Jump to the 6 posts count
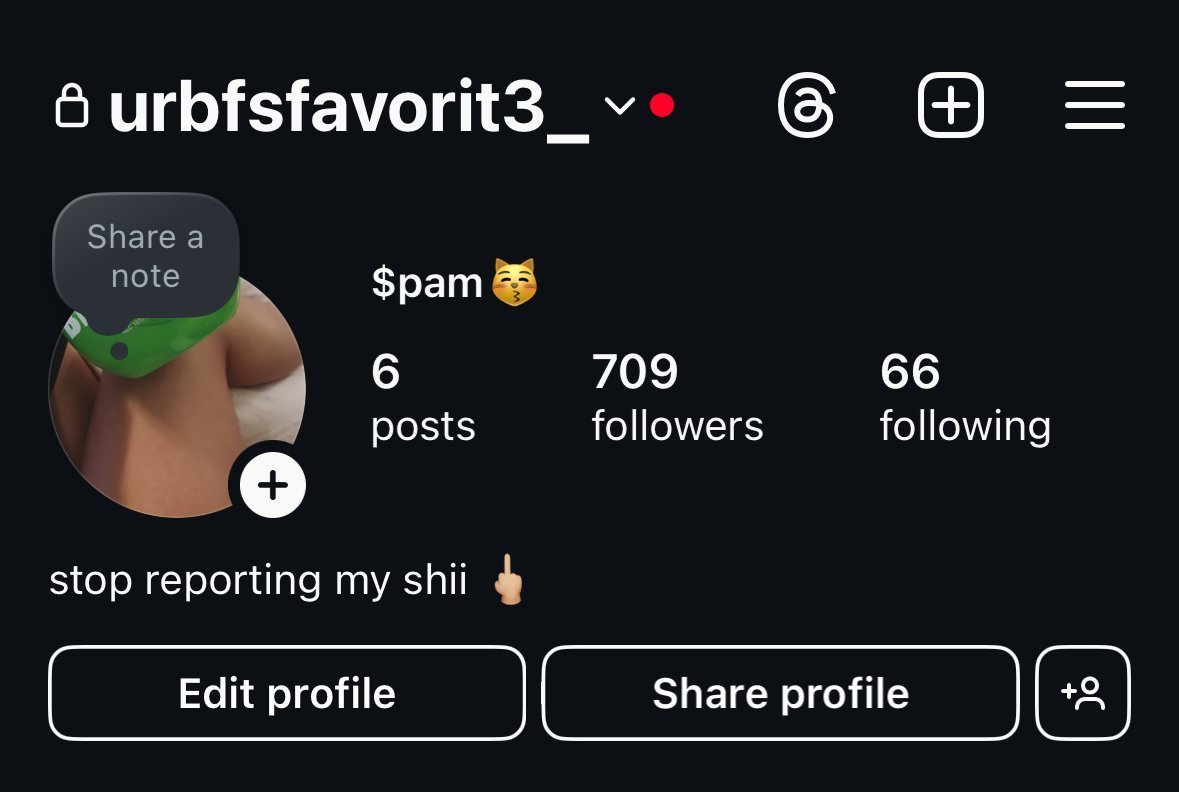 (x=422, y=398)
